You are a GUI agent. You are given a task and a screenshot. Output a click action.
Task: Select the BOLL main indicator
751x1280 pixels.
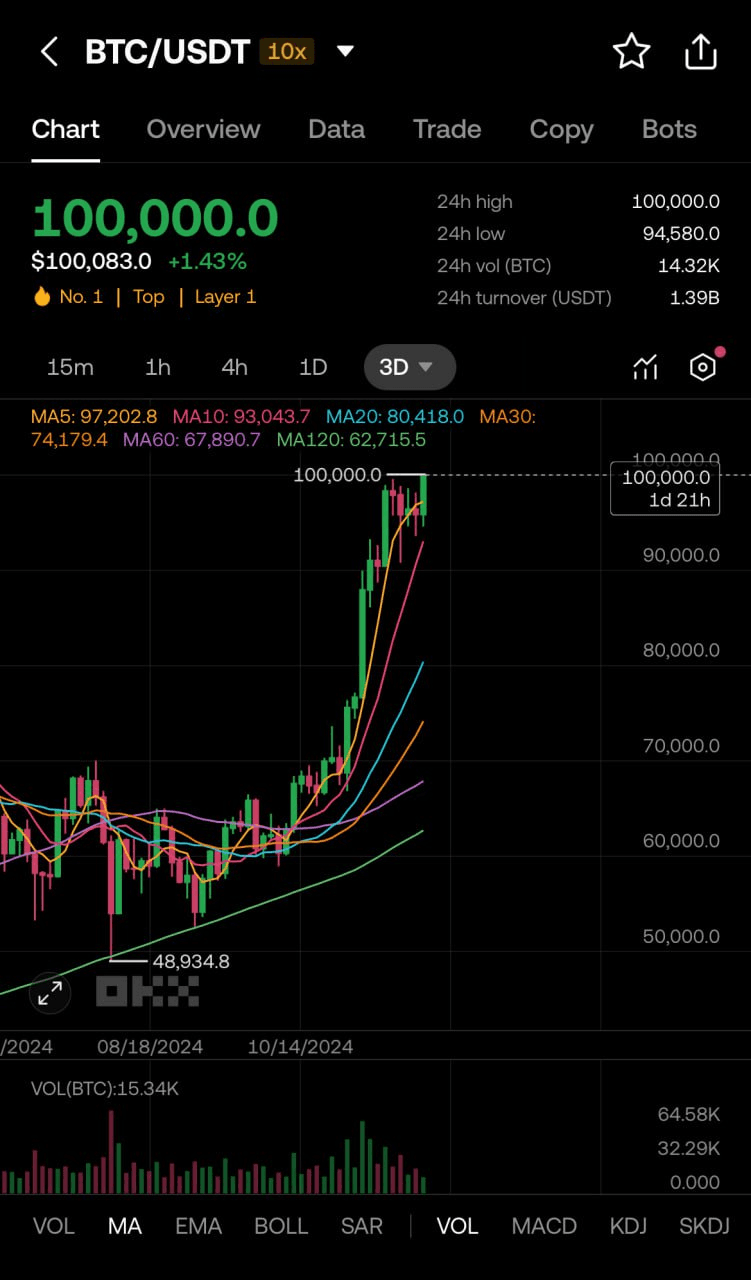coord(281,1226)
